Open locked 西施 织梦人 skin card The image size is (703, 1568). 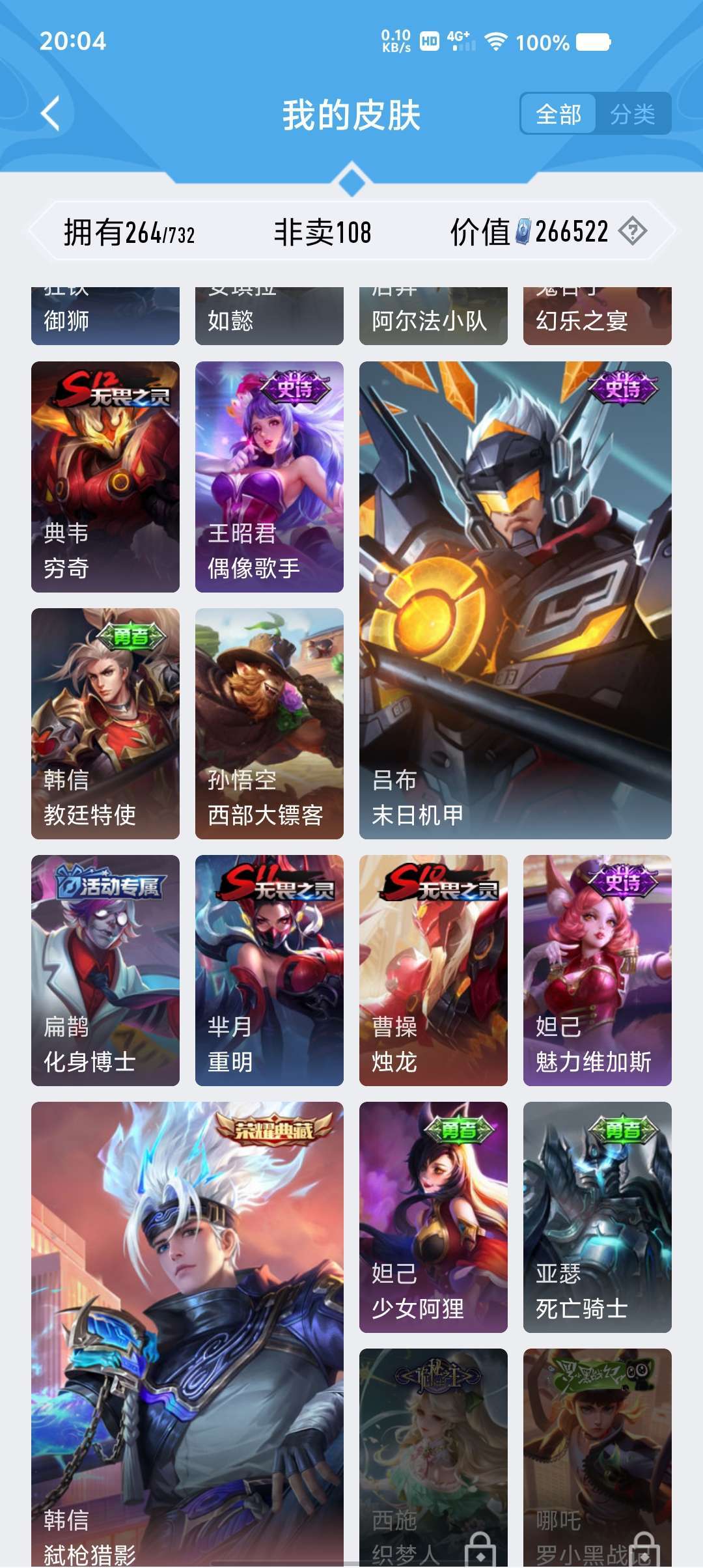click(434, 1457)
